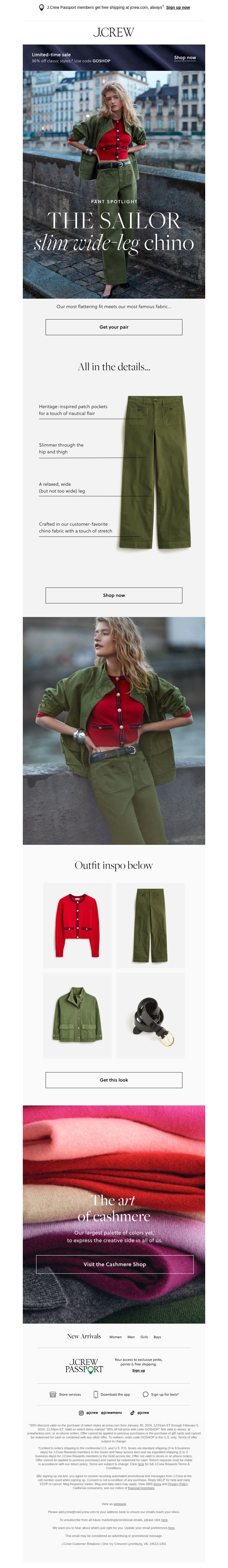This screenshot has width=228, height=1568.
Task: Tap the Get your pair button
Action: click(114, 327)
